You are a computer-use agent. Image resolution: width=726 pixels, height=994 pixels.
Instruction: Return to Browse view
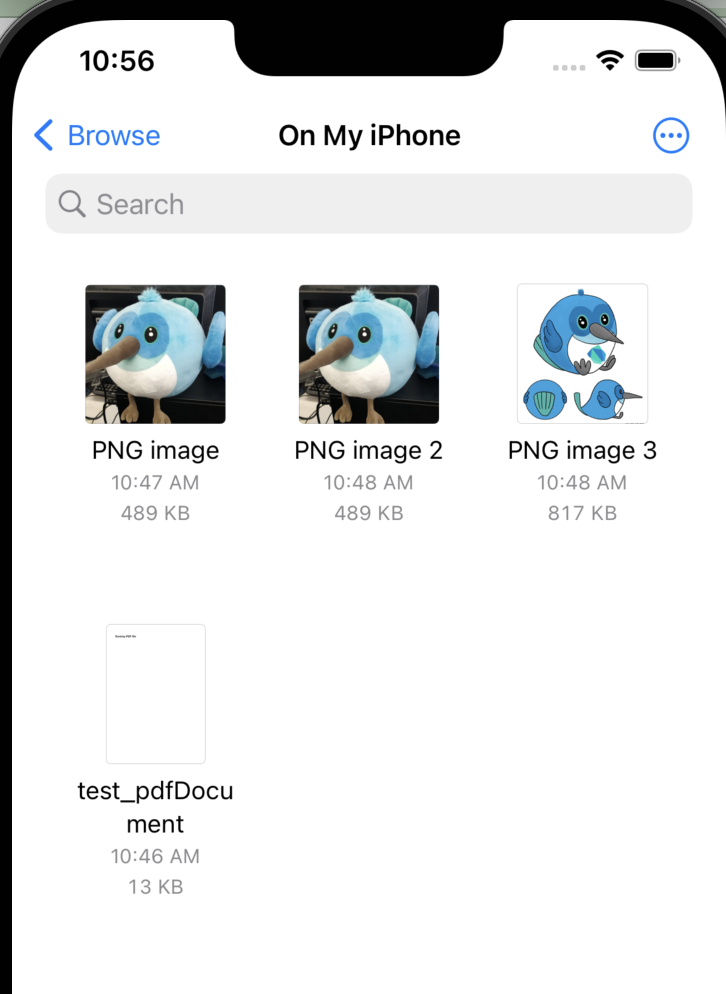(96, 135)
